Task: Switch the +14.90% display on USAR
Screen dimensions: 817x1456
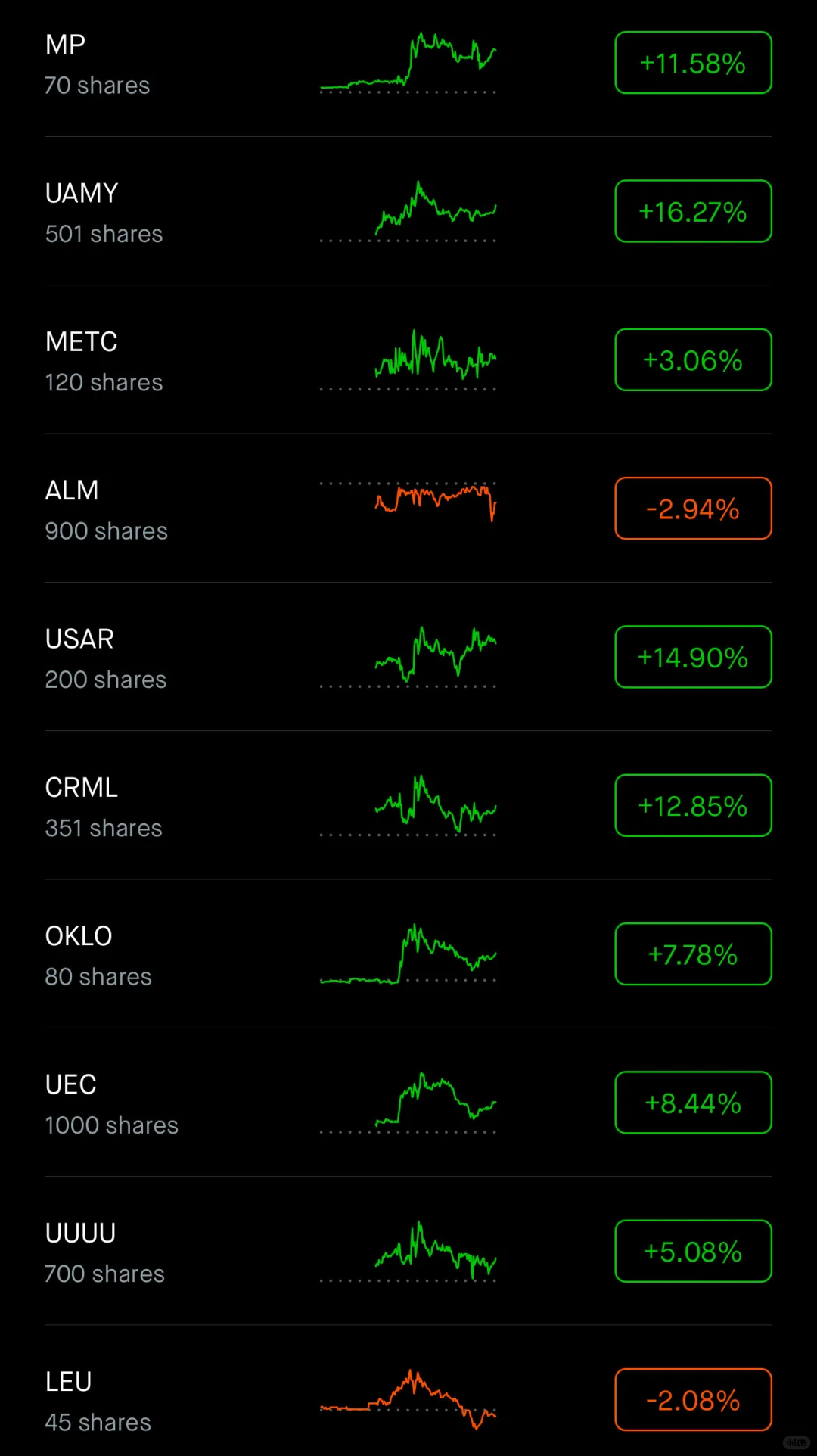Action: [693, 657]
